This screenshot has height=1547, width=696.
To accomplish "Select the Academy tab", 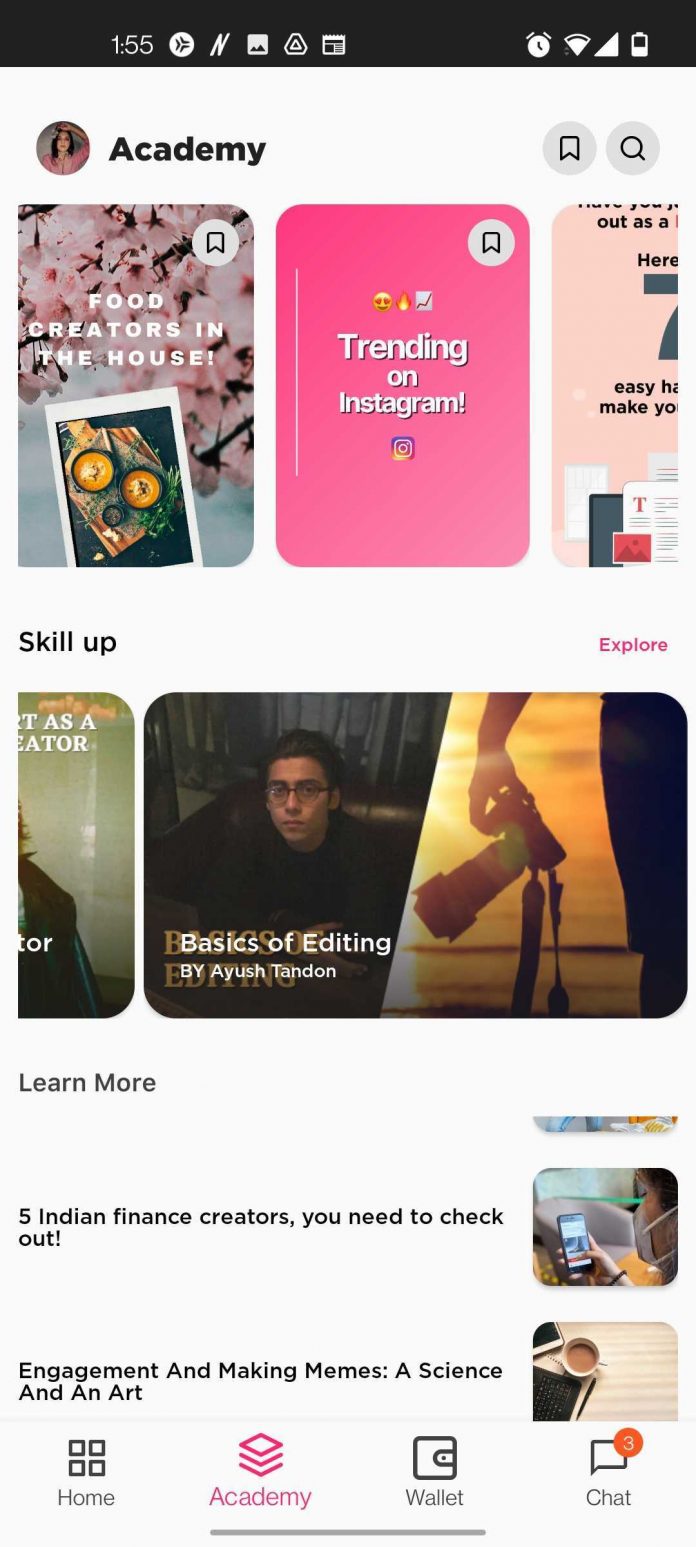I will 260,1472.
